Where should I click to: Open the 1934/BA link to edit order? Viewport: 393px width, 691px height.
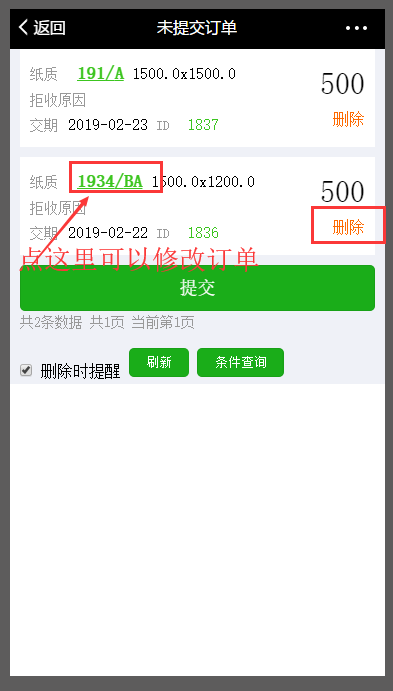[110, 182]
